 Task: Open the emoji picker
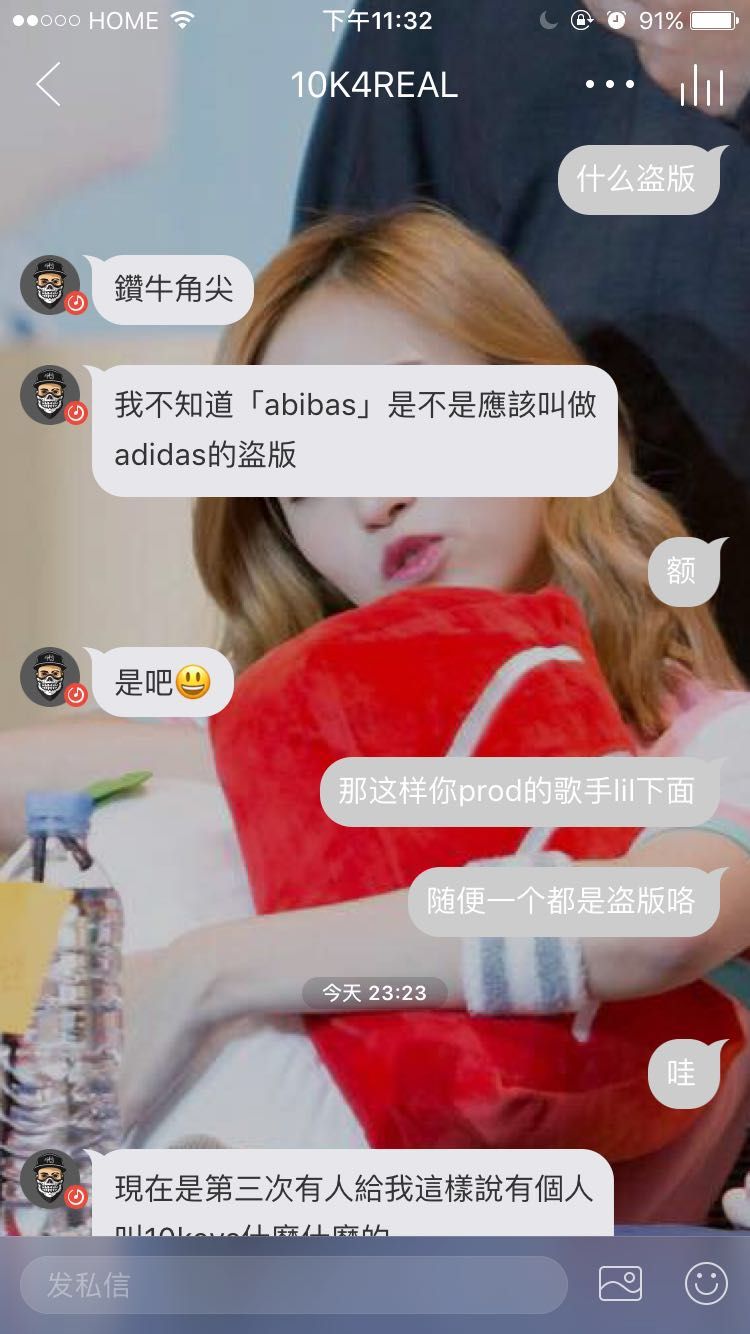[x=706, y=1284]
